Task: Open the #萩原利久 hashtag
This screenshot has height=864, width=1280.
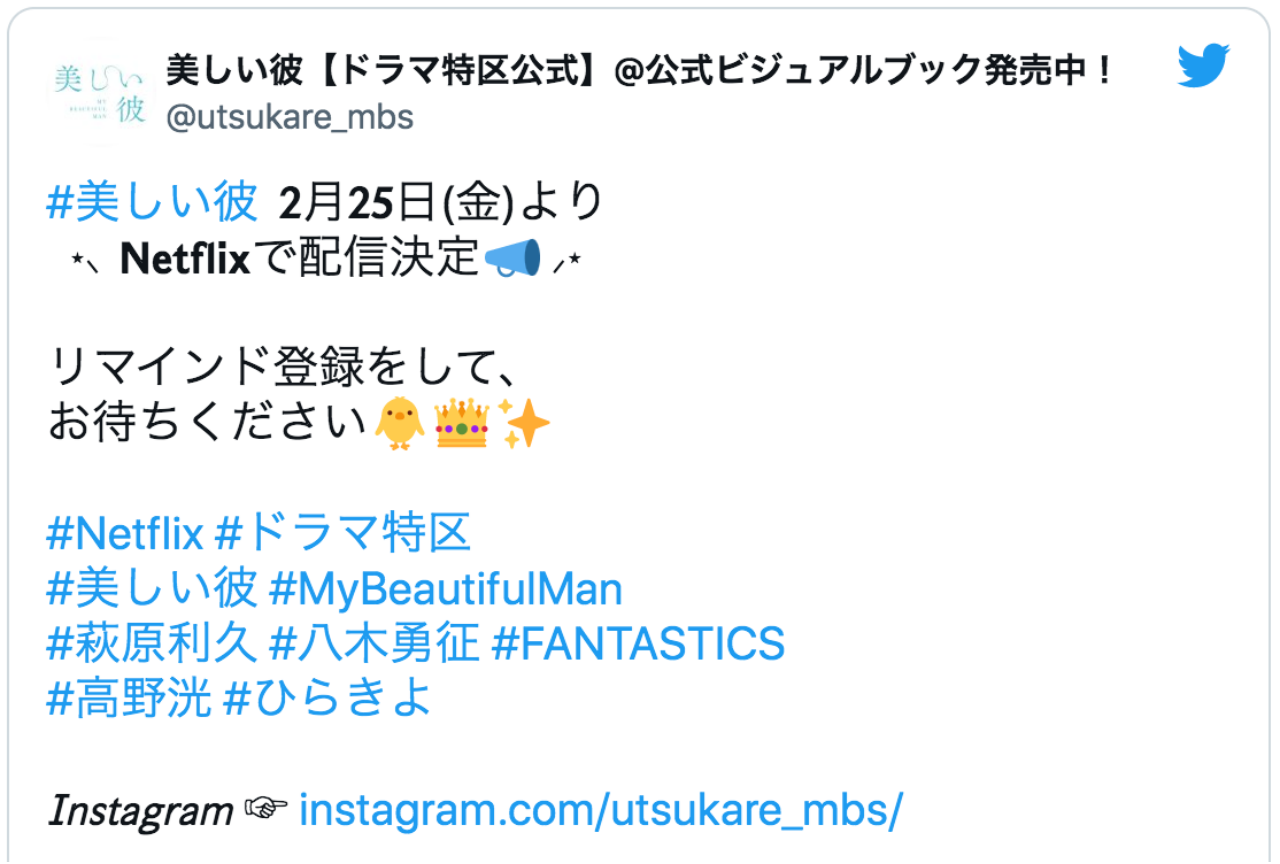Action: (152, 645)
